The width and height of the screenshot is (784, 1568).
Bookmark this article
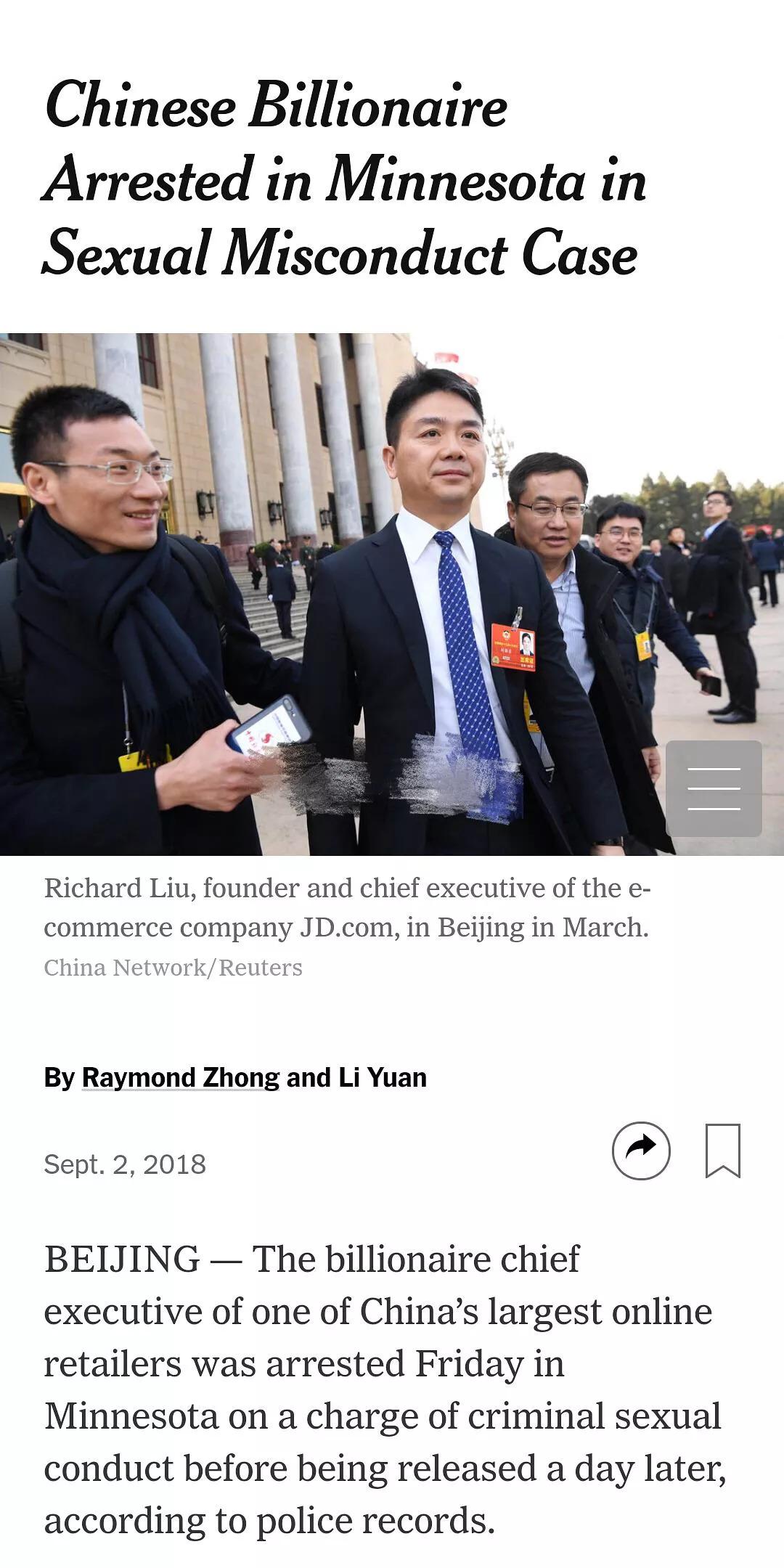pos(723,1151)
